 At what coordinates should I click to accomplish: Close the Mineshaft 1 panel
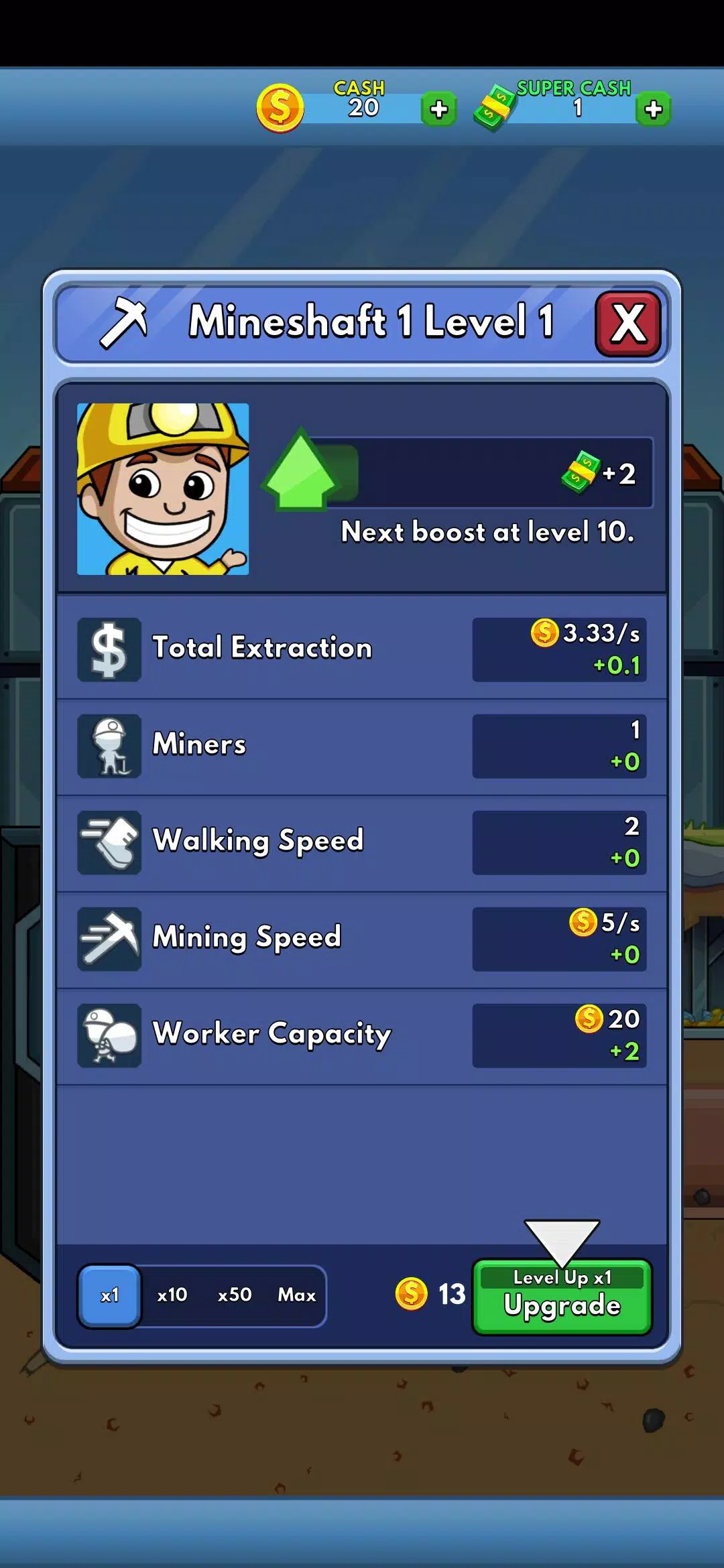click(627, 324)
